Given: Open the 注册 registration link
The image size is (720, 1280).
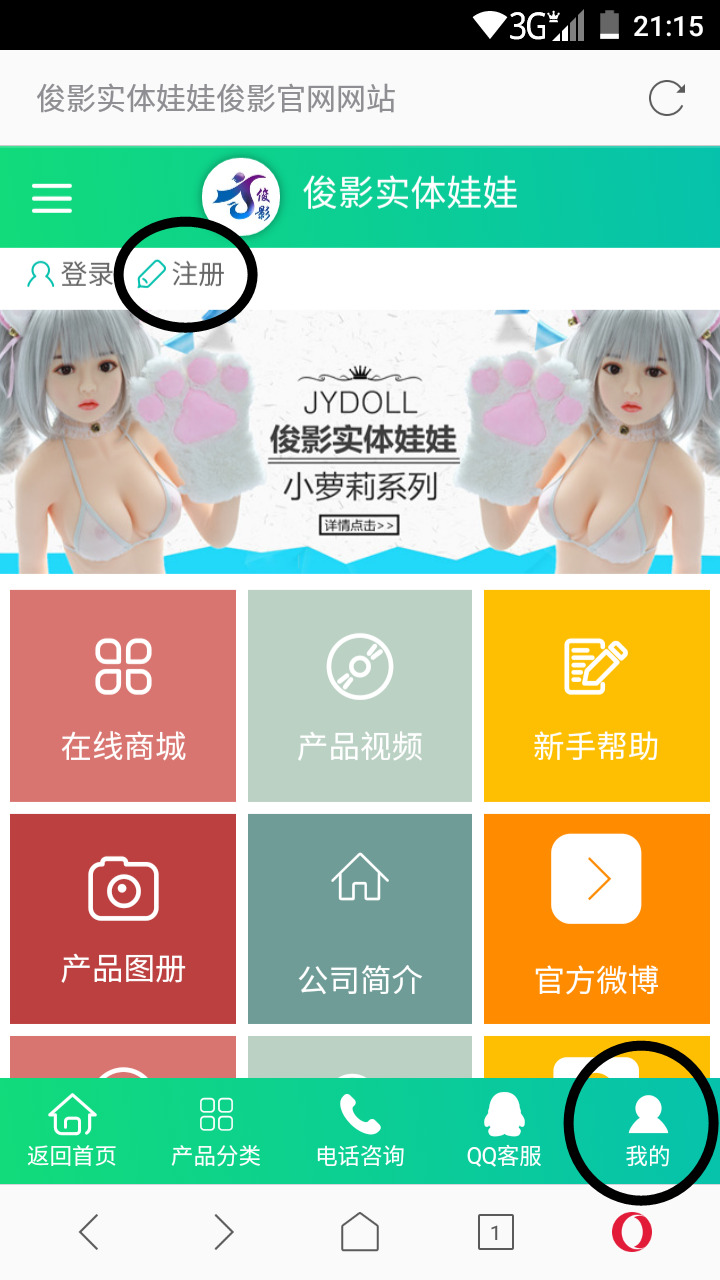Looking at the screenshot, I should 181,274.
